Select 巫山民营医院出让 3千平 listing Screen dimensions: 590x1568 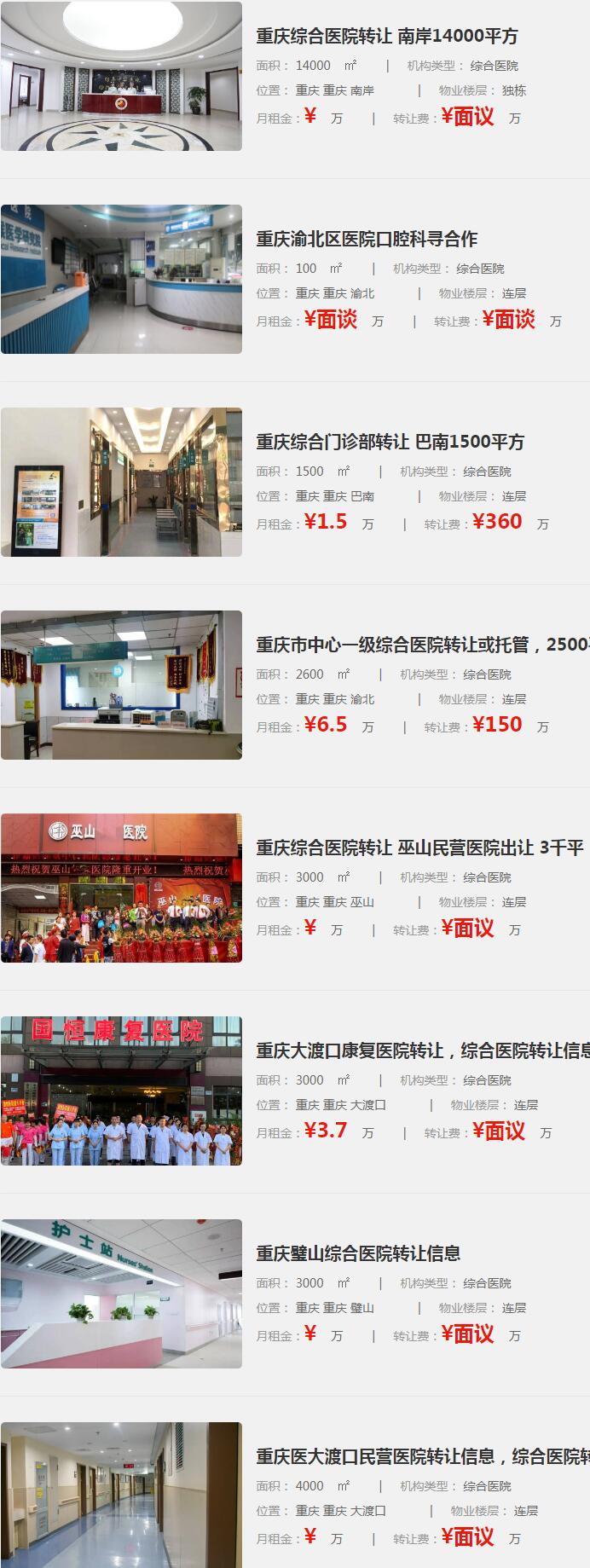419,848
